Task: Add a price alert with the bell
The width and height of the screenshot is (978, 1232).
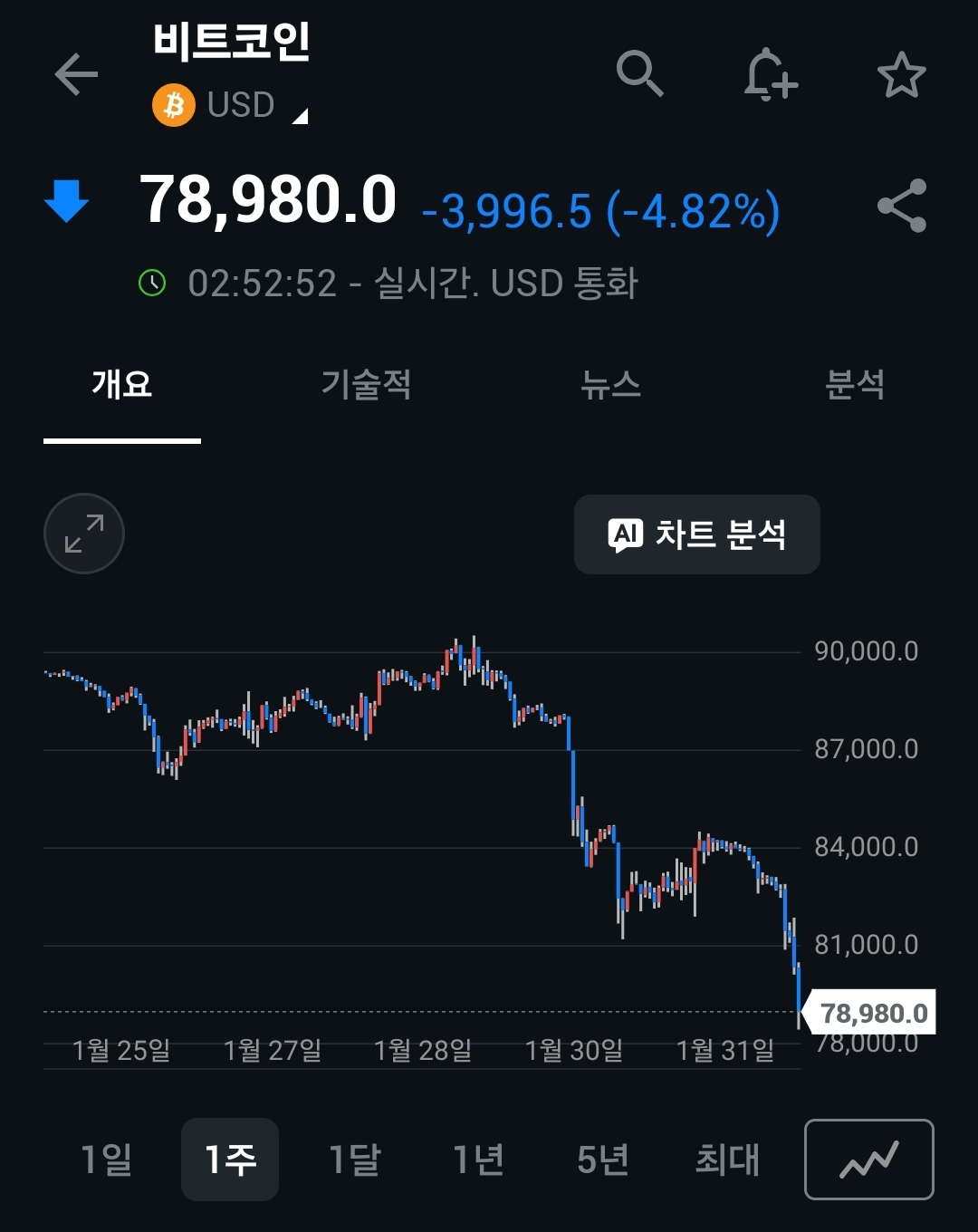Action: pos(770,74)
